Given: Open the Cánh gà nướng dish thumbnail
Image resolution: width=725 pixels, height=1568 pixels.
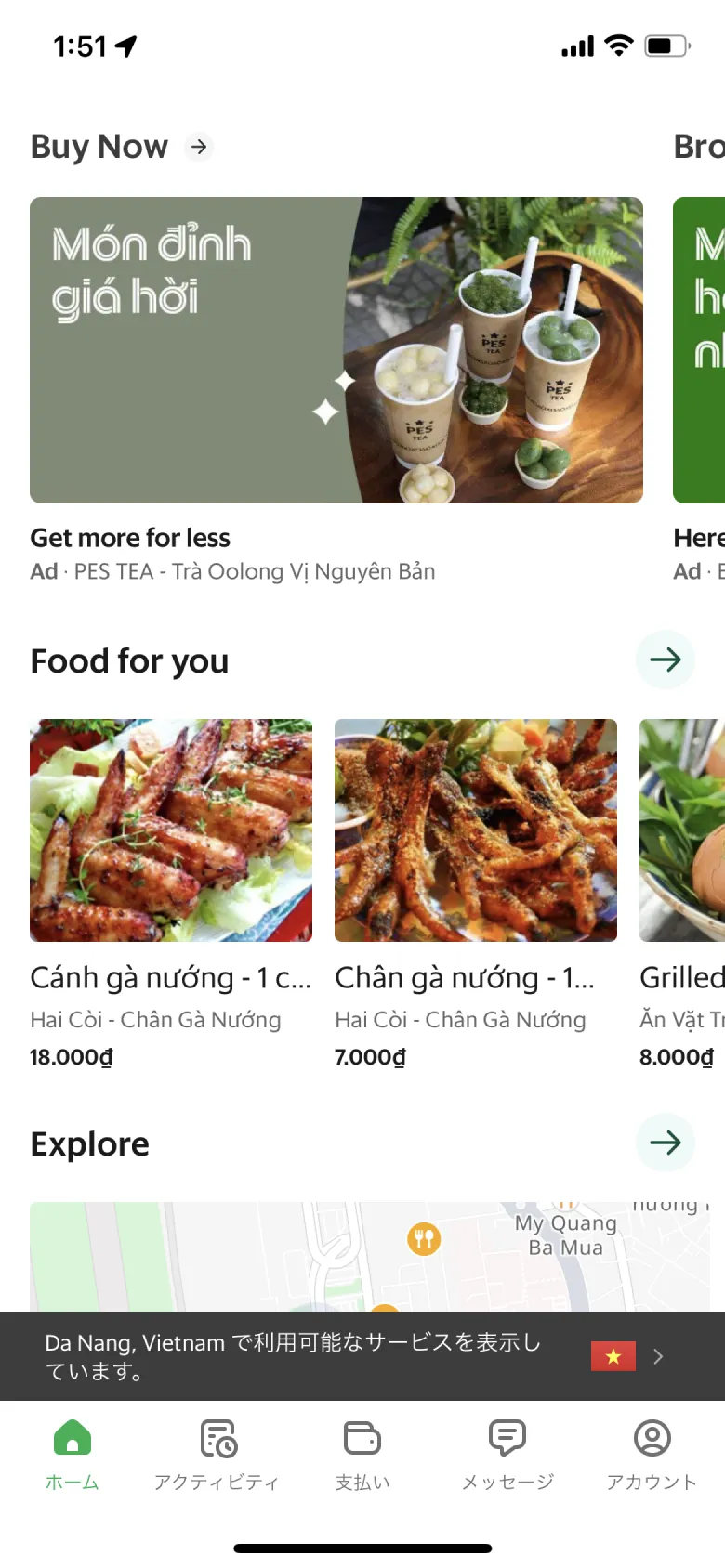Looking at the screenshot, I should point(171,830).
